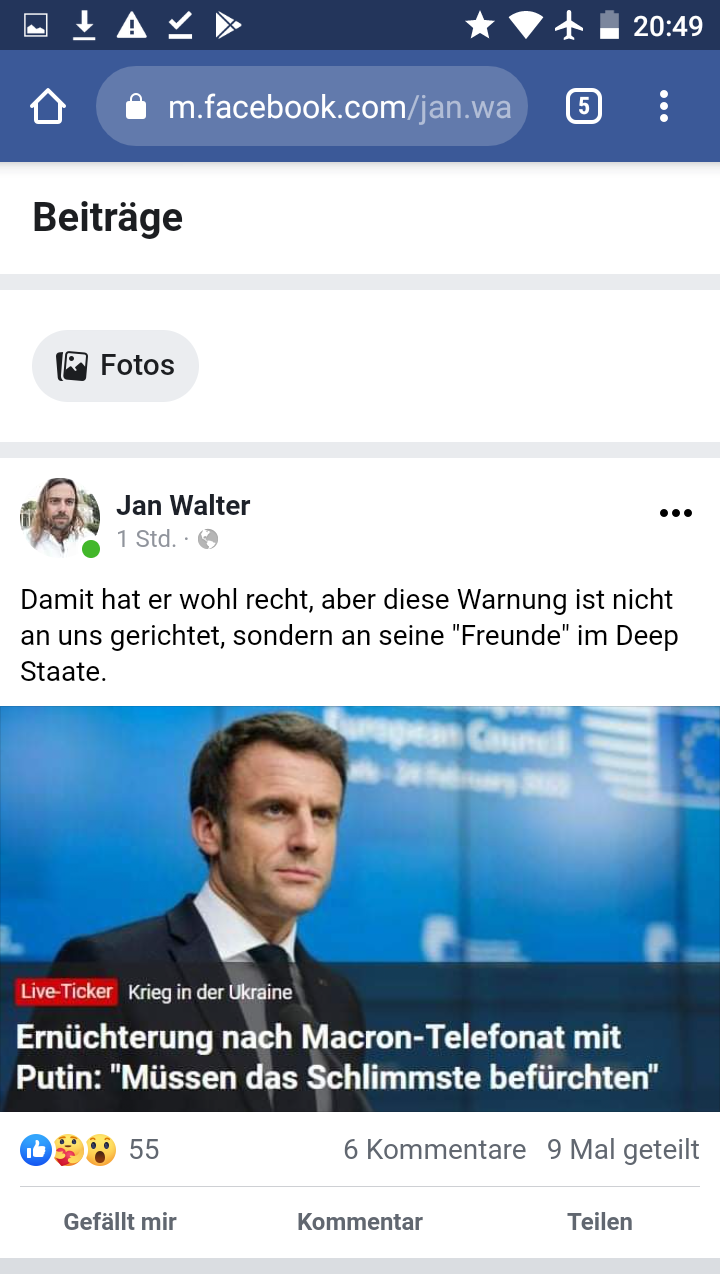Share the post with Teilen
720x1280 pixels.
coord(600,1222)
